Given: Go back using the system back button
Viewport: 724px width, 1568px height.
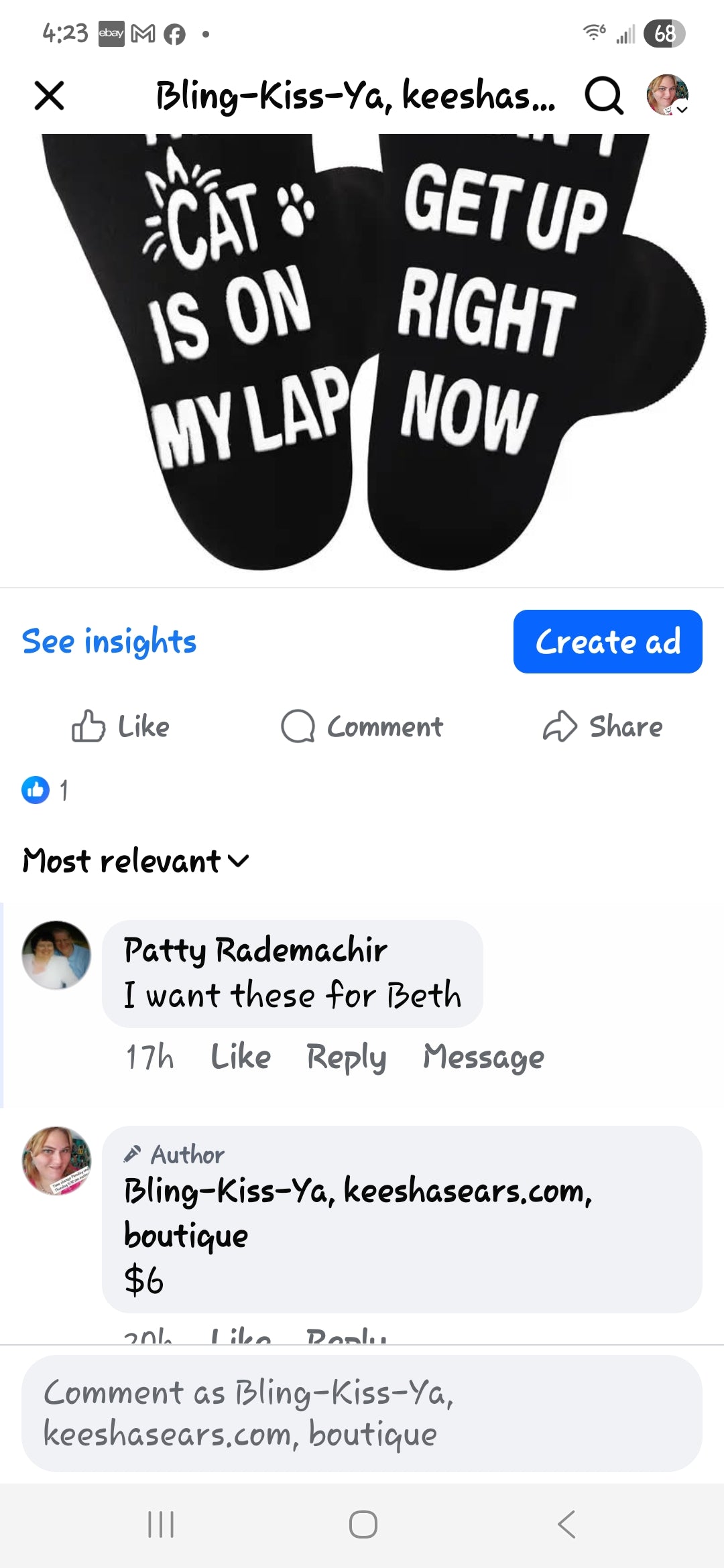Looking at the screenshot, I should pyautogui.click(x=566, y=1524).
